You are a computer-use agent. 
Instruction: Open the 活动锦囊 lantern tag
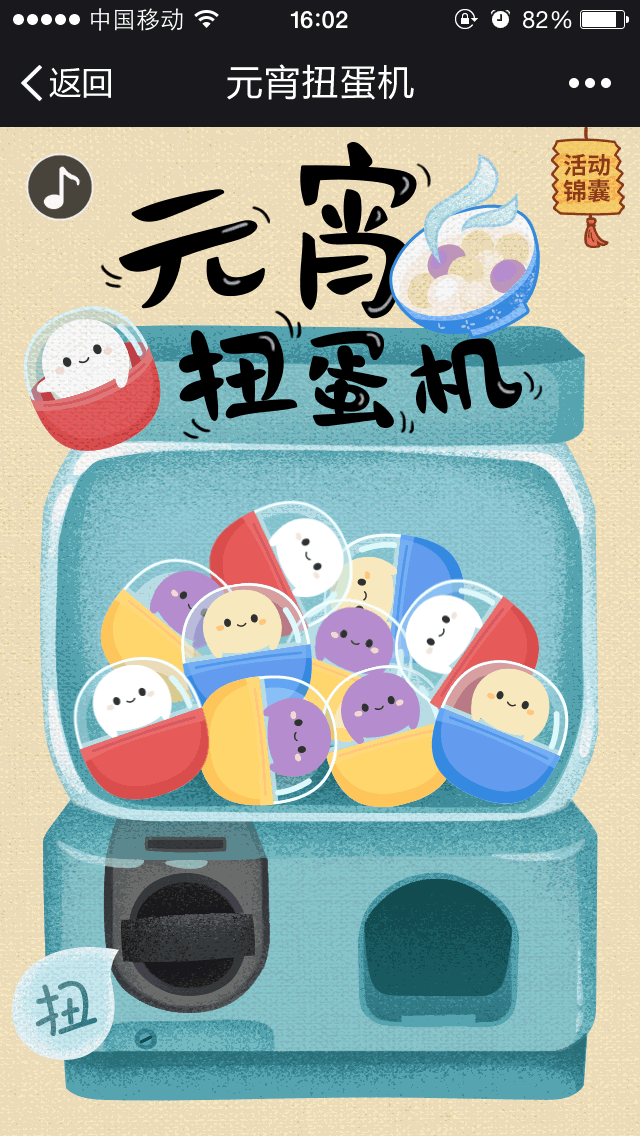click(x=587, y=178)
